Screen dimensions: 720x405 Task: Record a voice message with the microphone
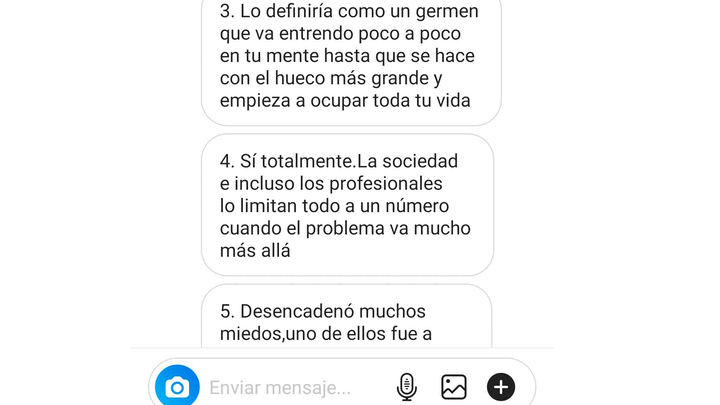406,387
